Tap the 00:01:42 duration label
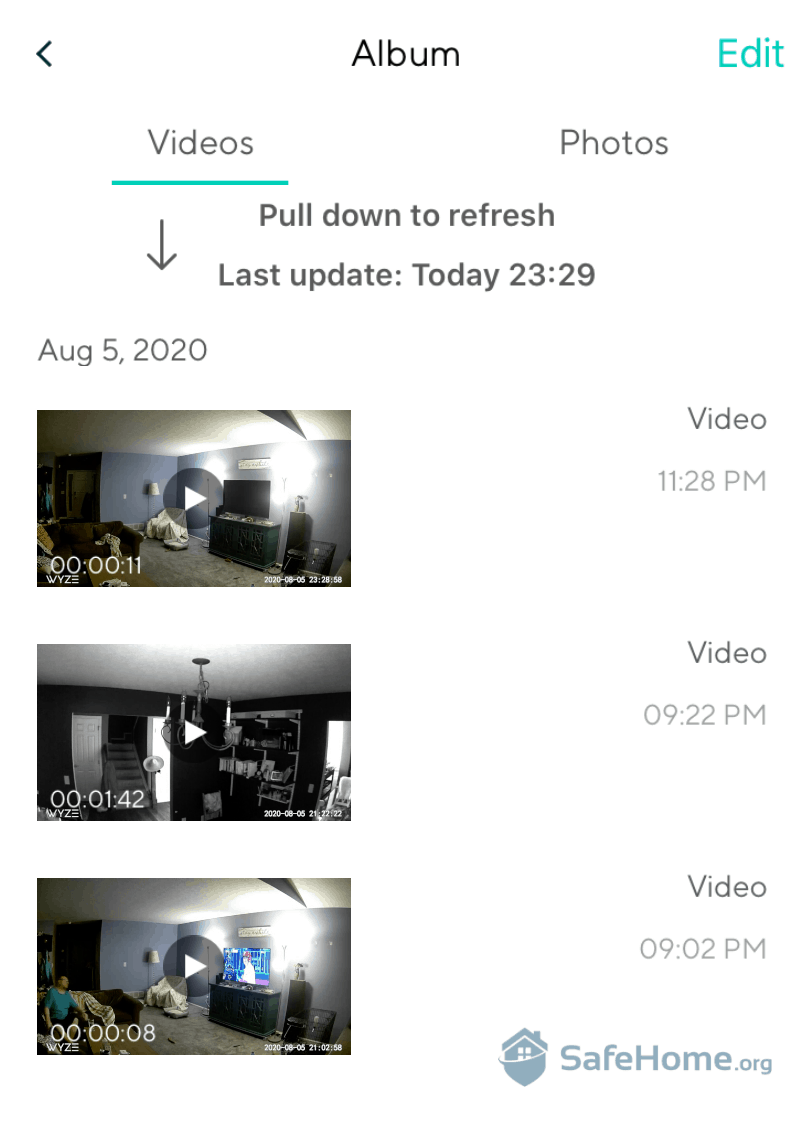The image size is (812, 1123). coord(99,795)
